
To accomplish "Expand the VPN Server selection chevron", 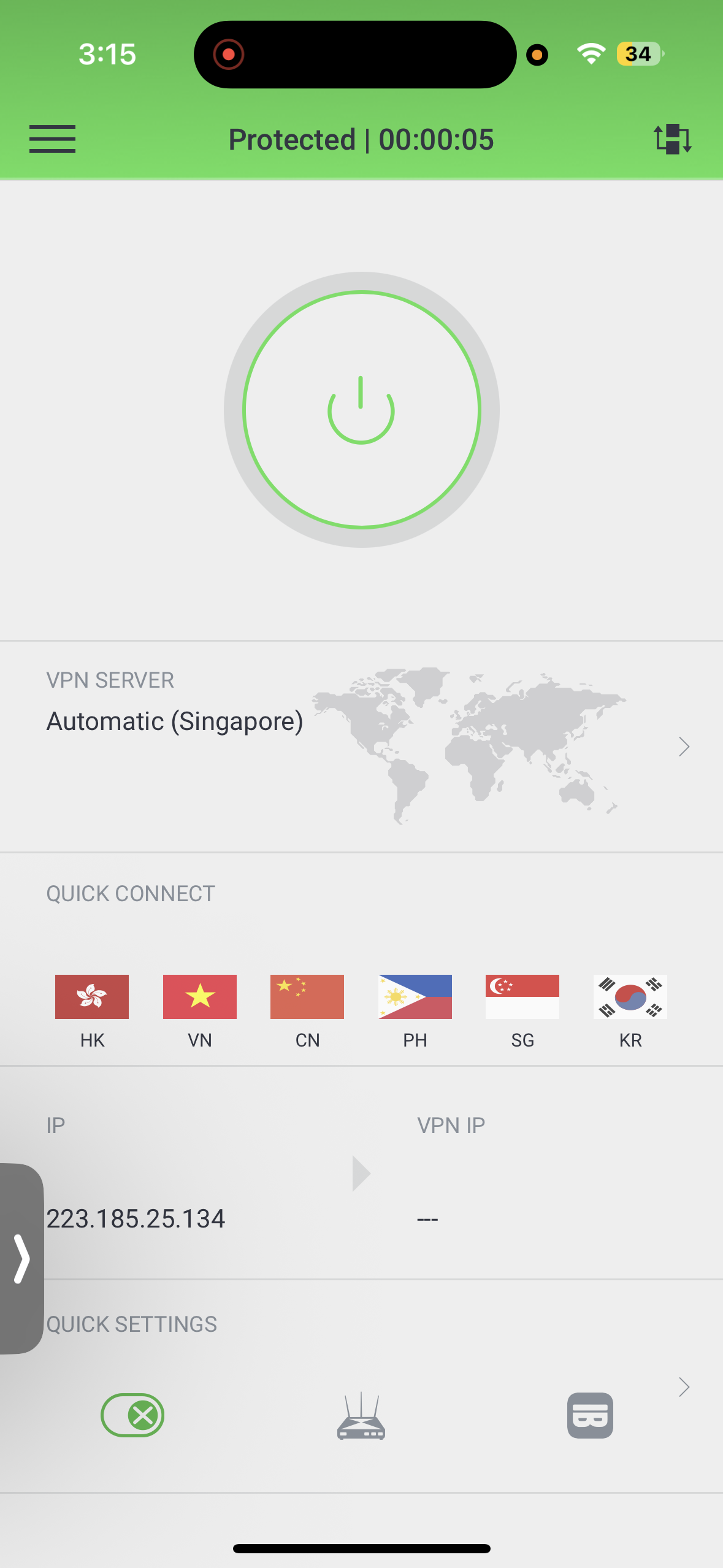I will tap(683, 747).
